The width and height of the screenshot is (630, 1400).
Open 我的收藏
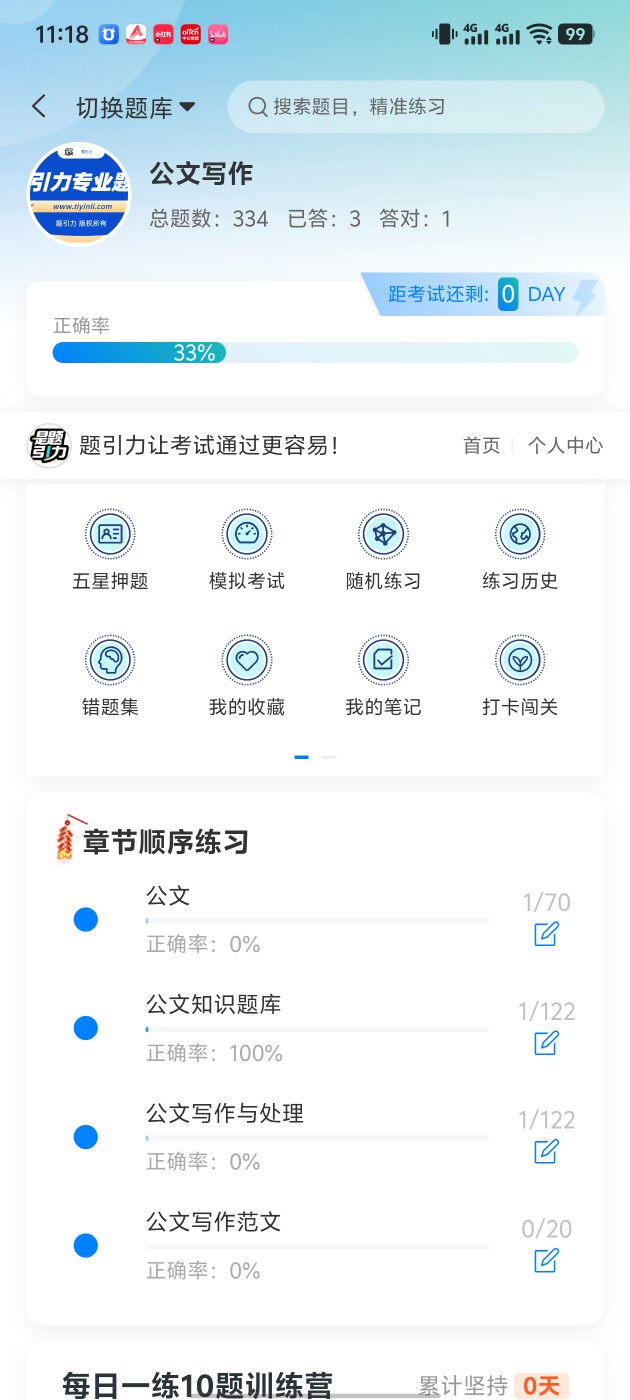click(247, 677)
